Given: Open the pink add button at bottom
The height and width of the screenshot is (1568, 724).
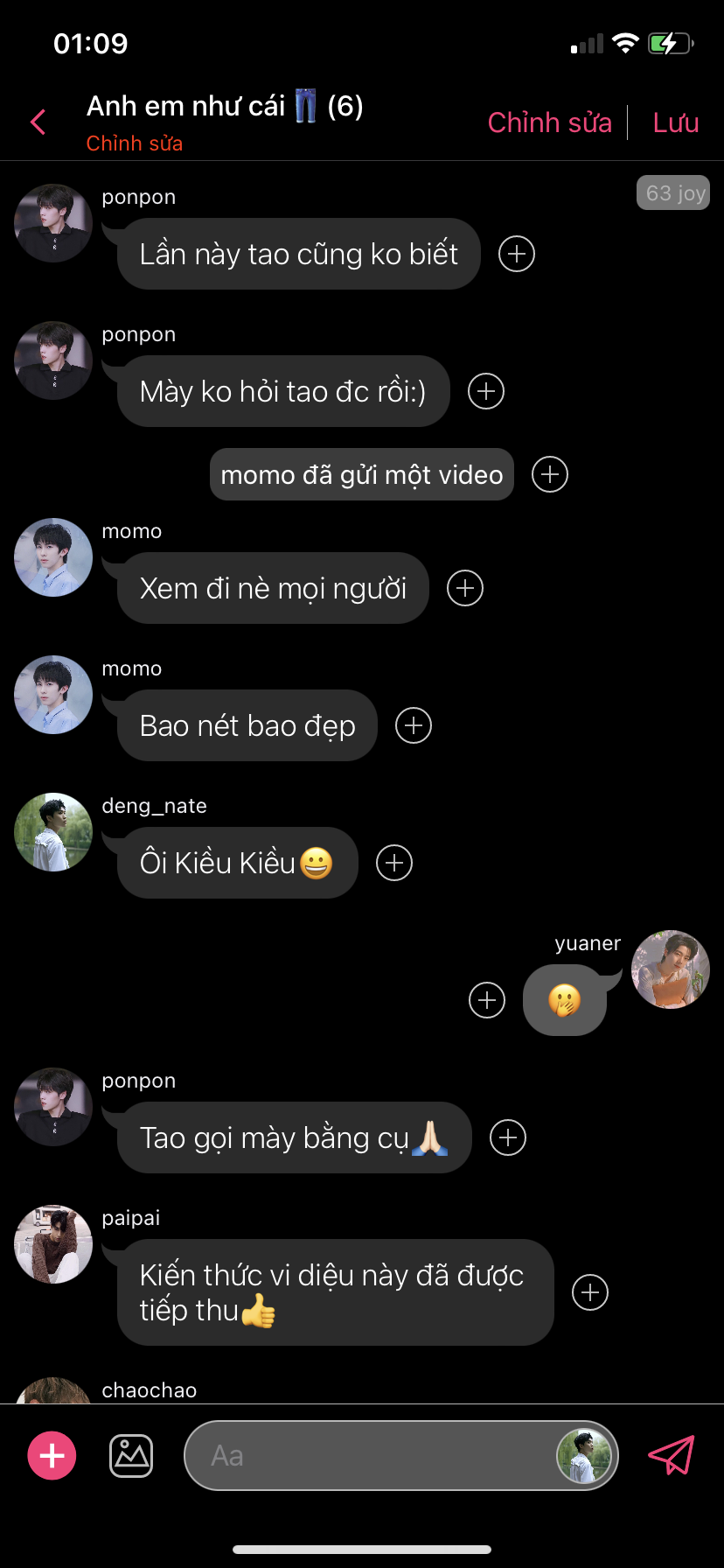Looking at the screenshot, I should click(x=52, y=1456).
